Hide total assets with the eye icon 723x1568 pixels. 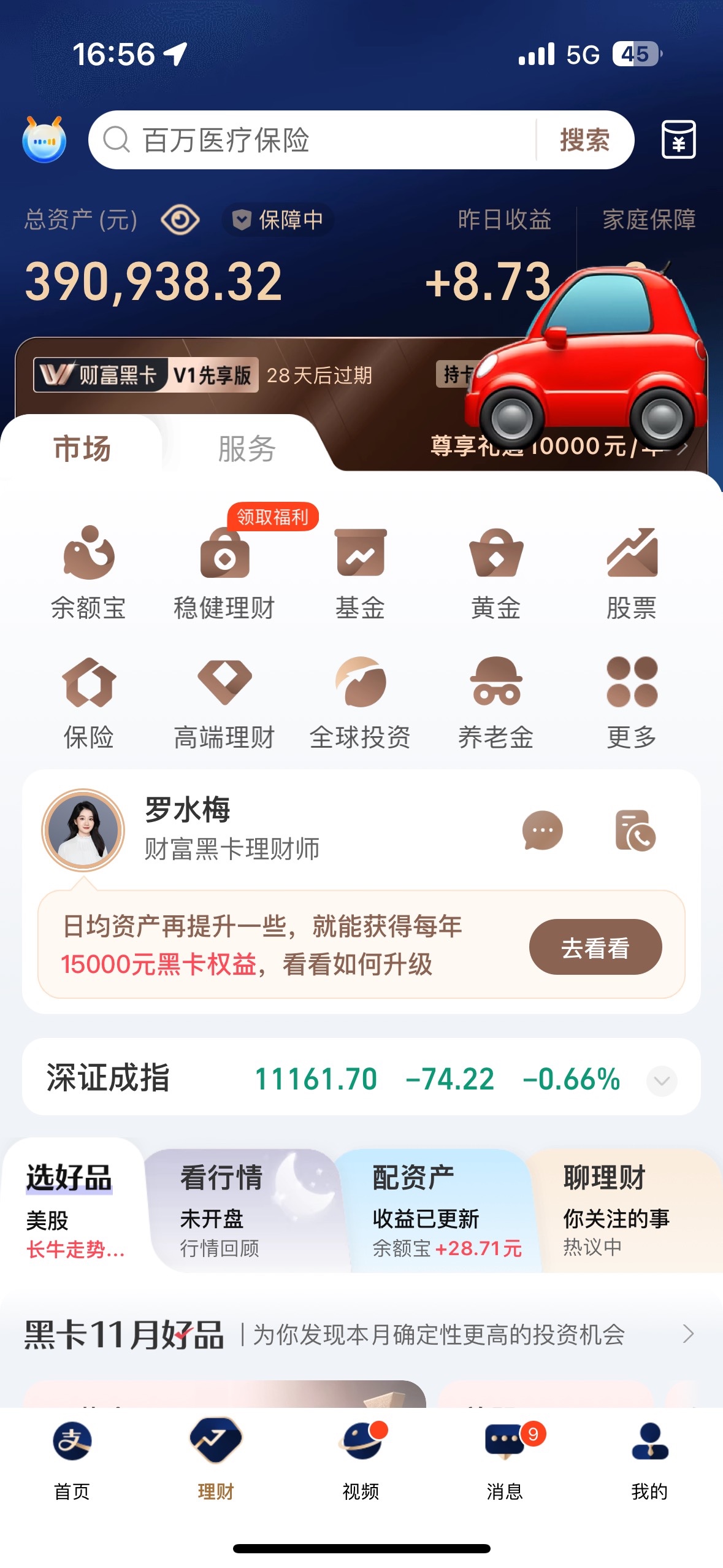click(180, 220)
